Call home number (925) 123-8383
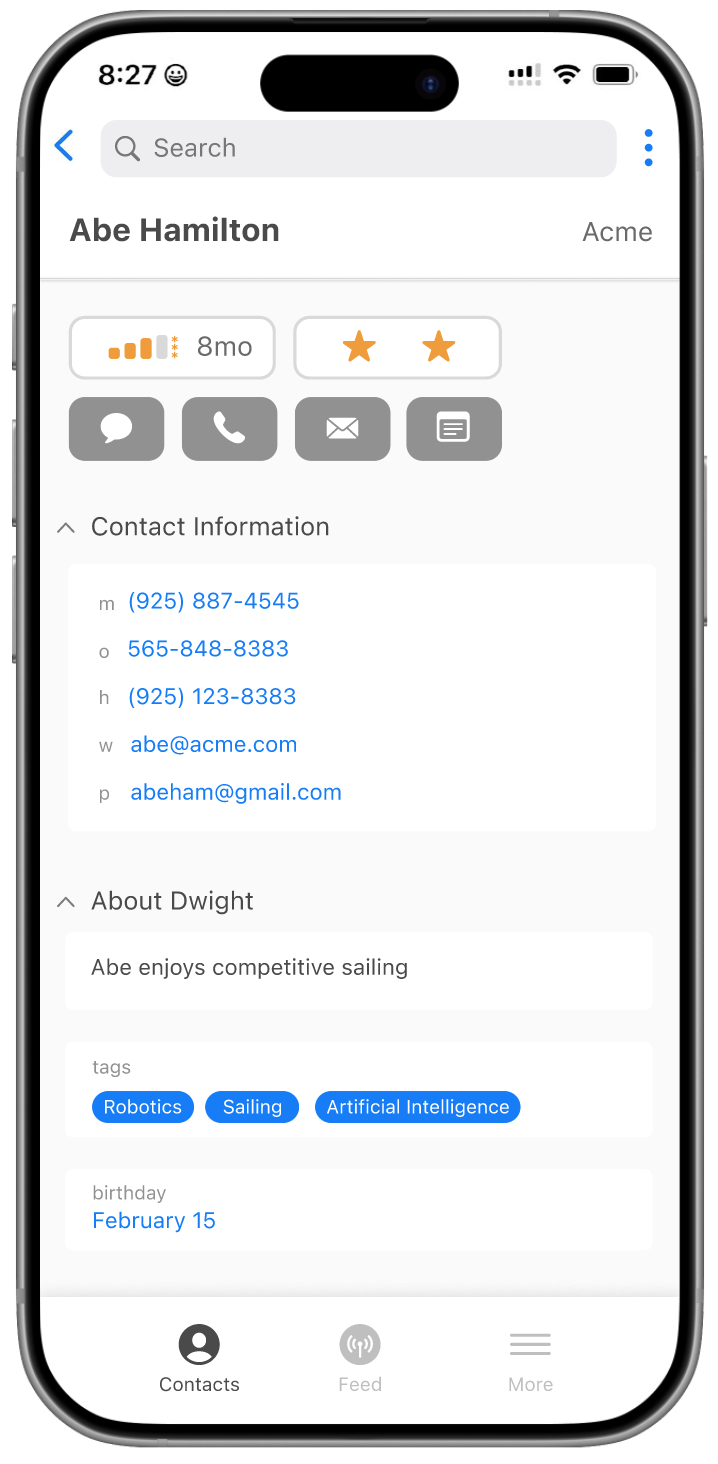This screenshot has width=718, height=1464. point(212,697)
